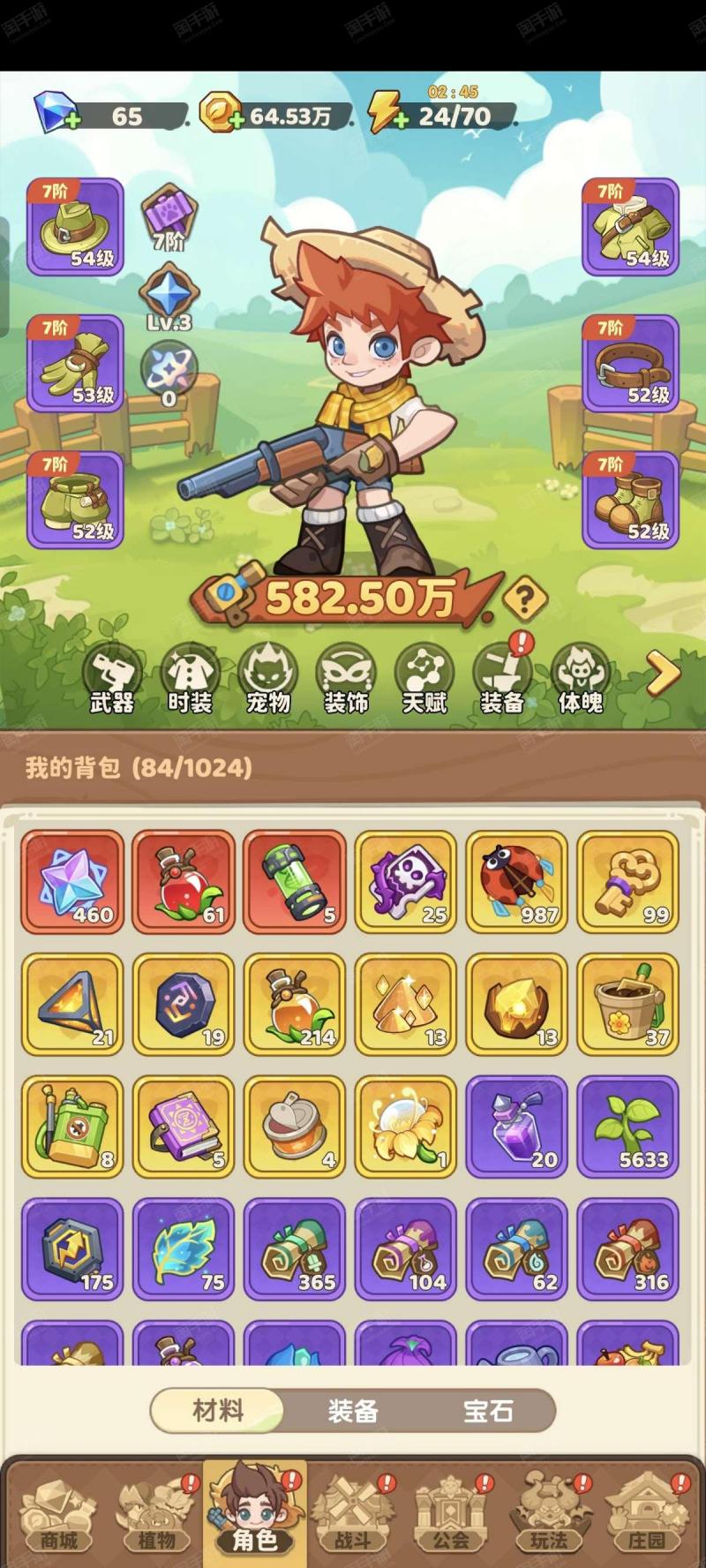Add more diamonds with the plus icon

point(73,120)
